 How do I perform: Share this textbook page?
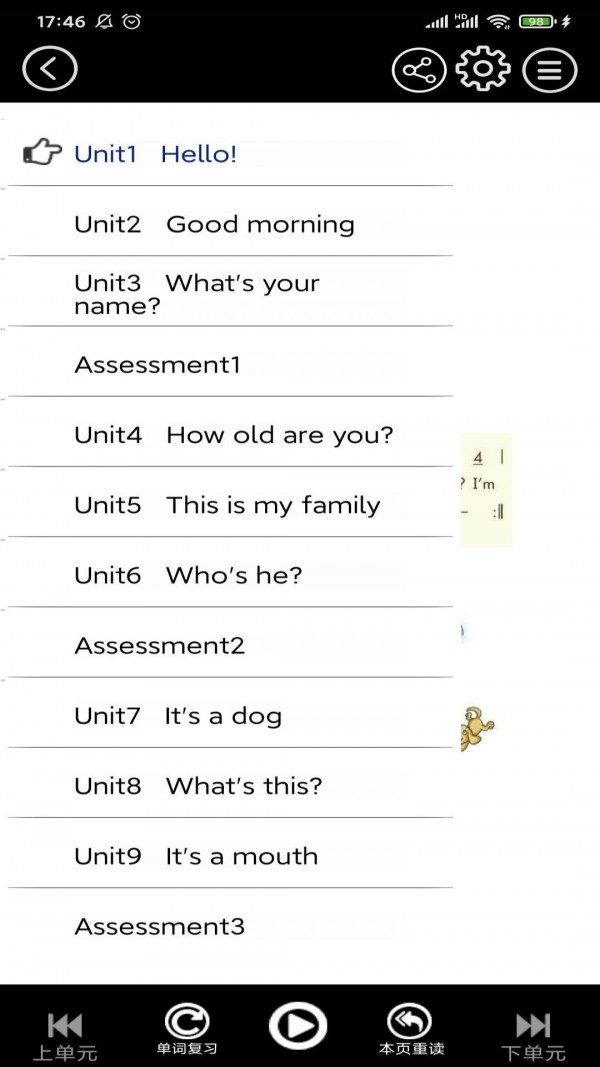pos(418,70)
